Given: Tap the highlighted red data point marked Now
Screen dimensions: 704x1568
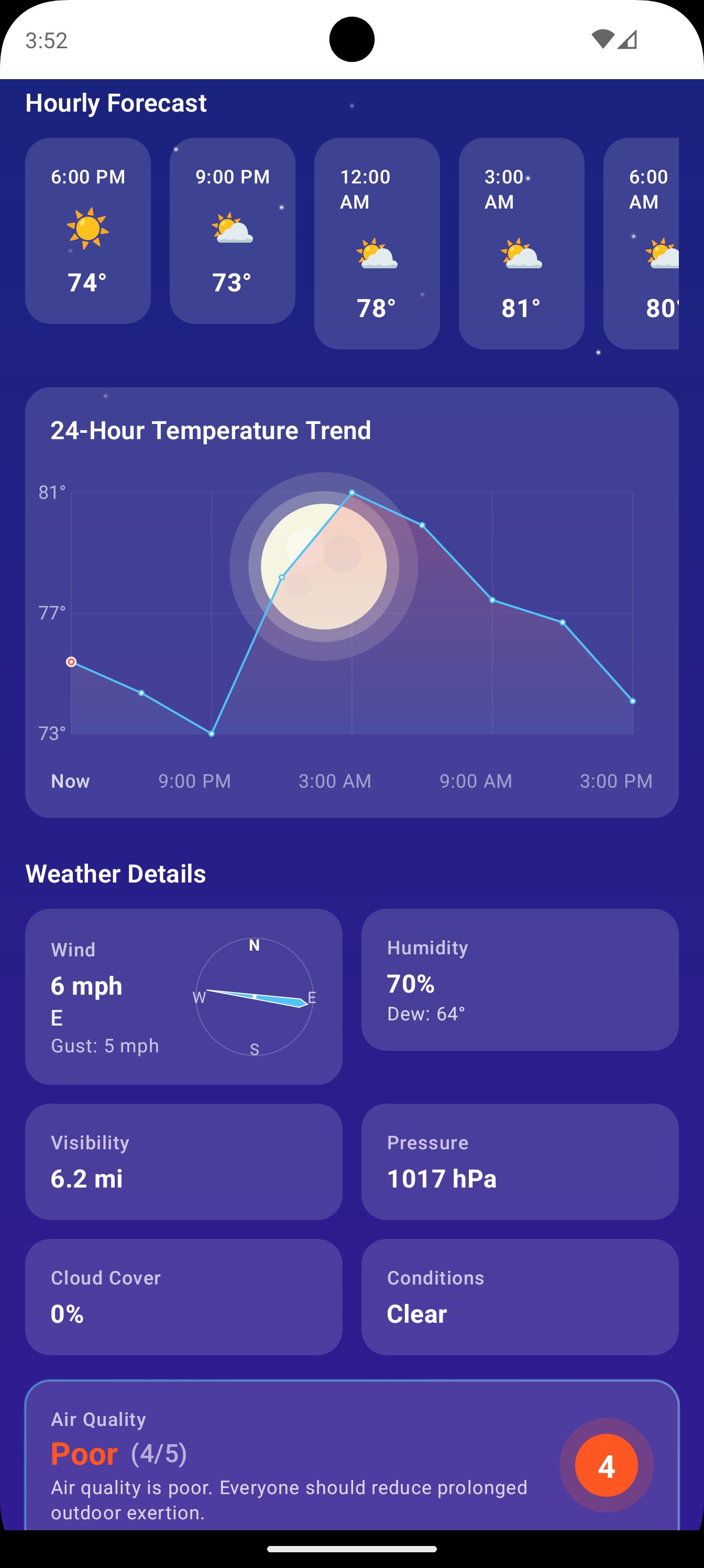Looking at the screenshot, I should tap(71, 662).
